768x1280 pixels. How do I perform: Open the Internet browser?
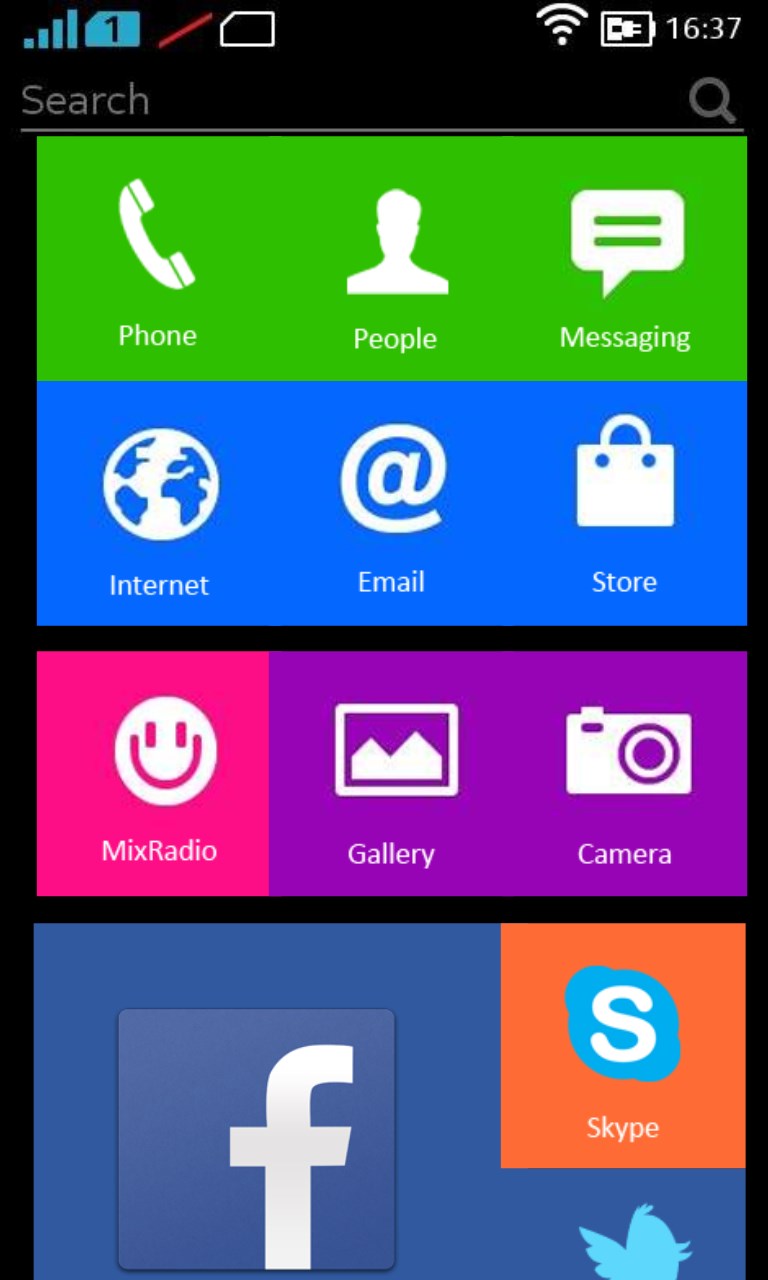pyautogui.click(x=159, y=505)
